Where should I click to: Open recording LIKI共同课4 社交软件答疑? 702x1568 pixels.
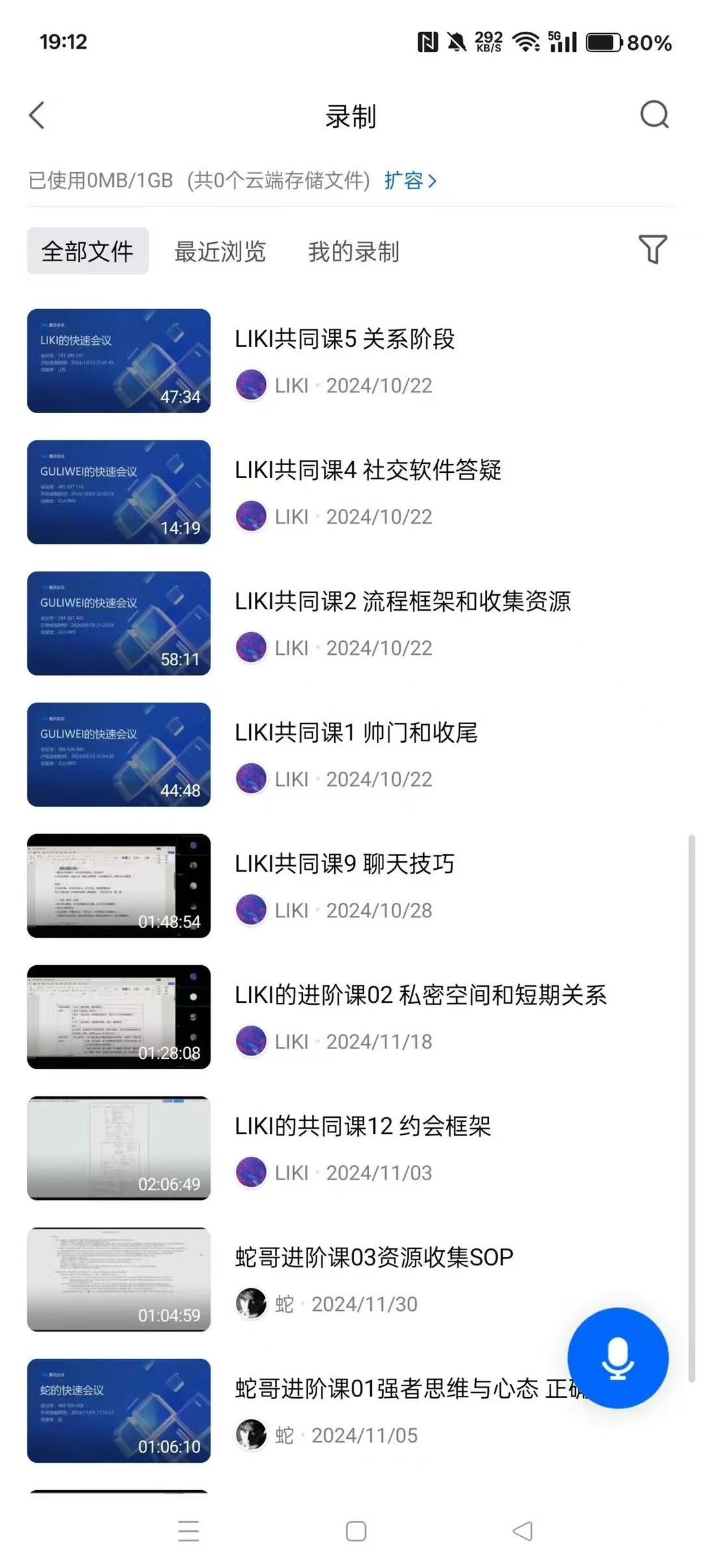click(368, 470)
